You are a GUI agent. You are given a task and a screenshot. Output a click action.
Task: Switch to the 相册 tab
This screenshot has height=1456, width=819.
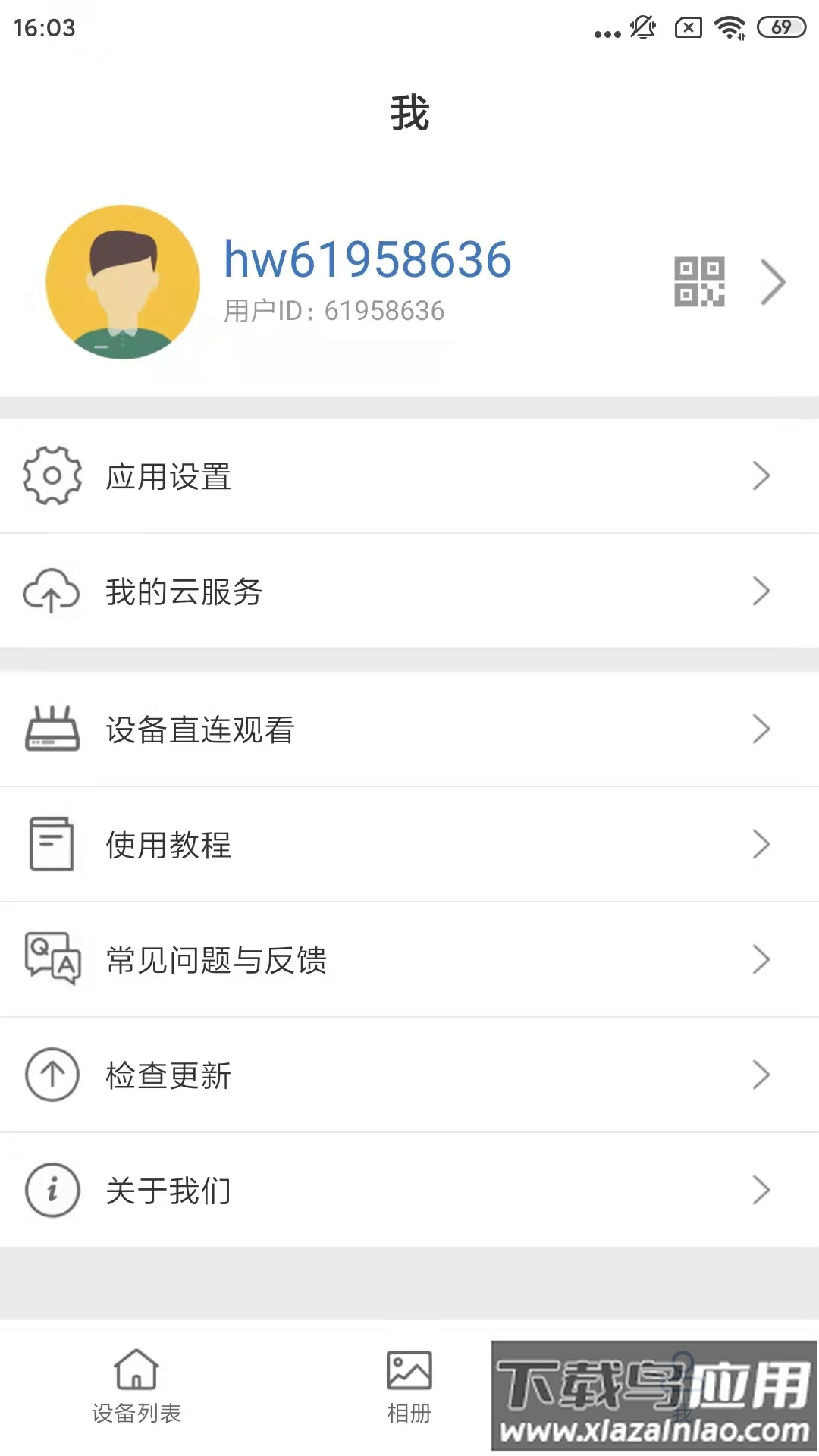pos(409,1395)
